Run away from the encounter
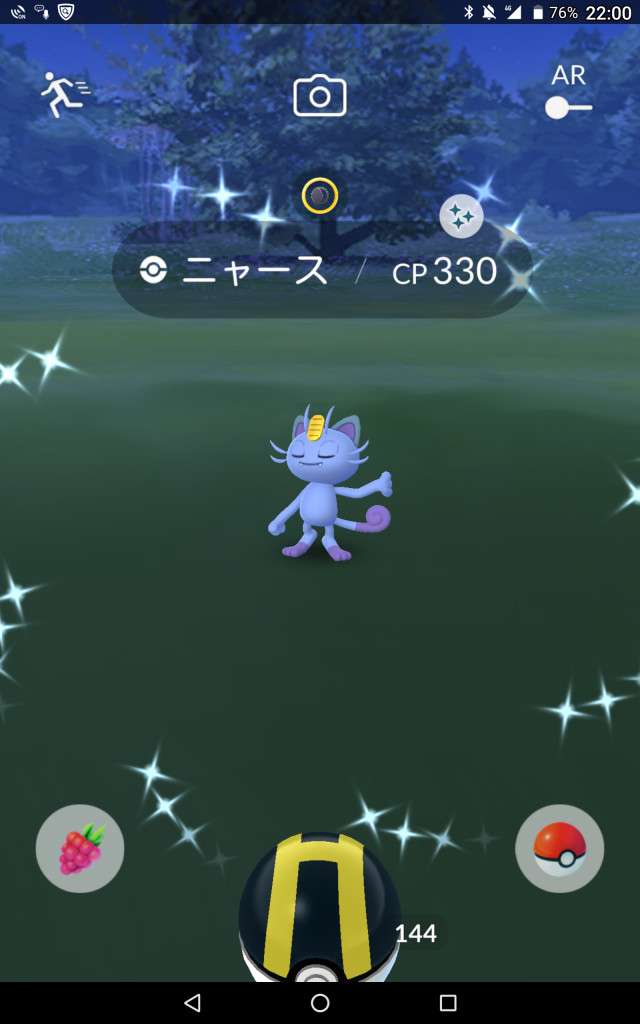 (64, 95)
